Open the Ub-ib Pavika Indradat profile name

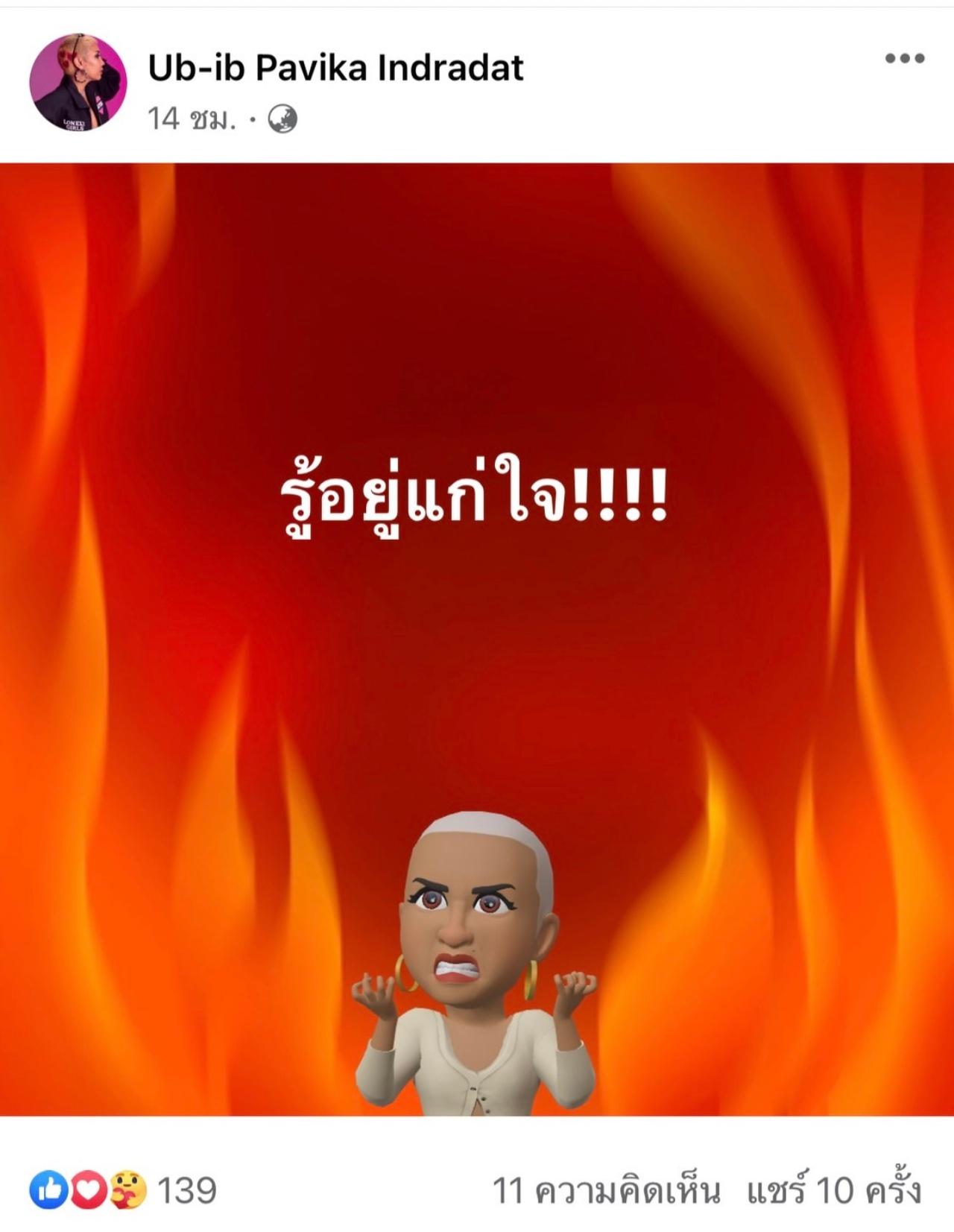(x=335, y=68)
